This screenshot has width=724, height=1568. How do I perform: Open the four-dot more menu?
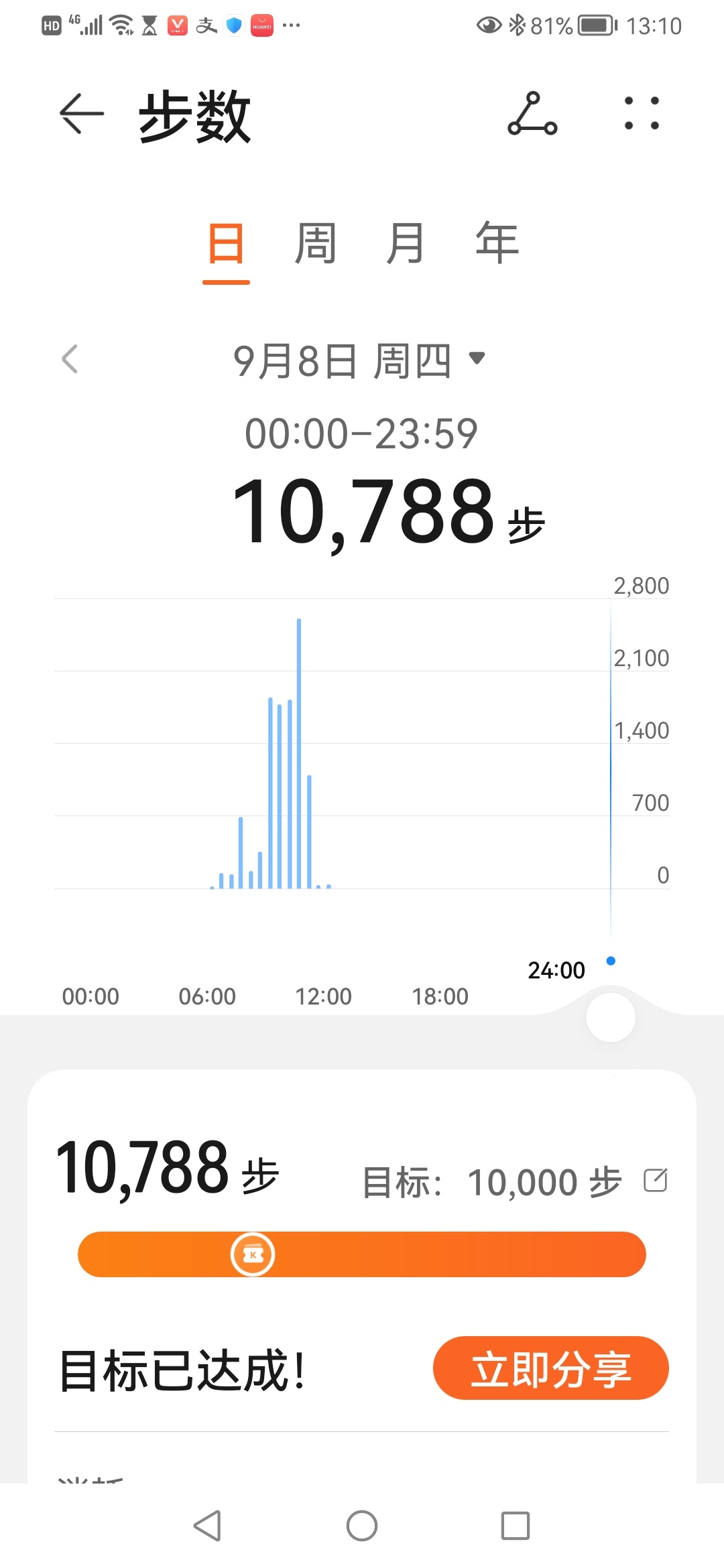642,113
